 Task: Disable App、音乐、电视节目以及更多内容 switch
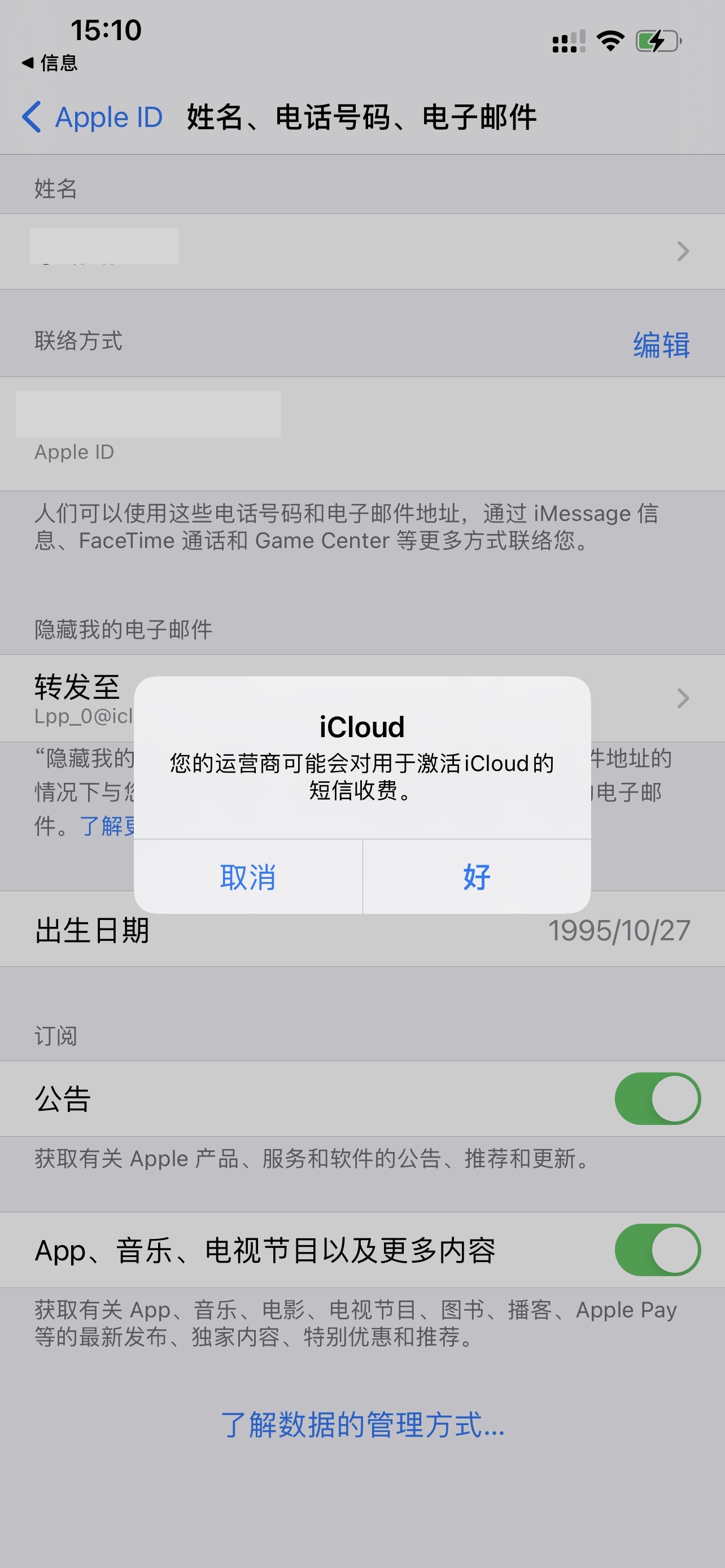[657, 1250]
